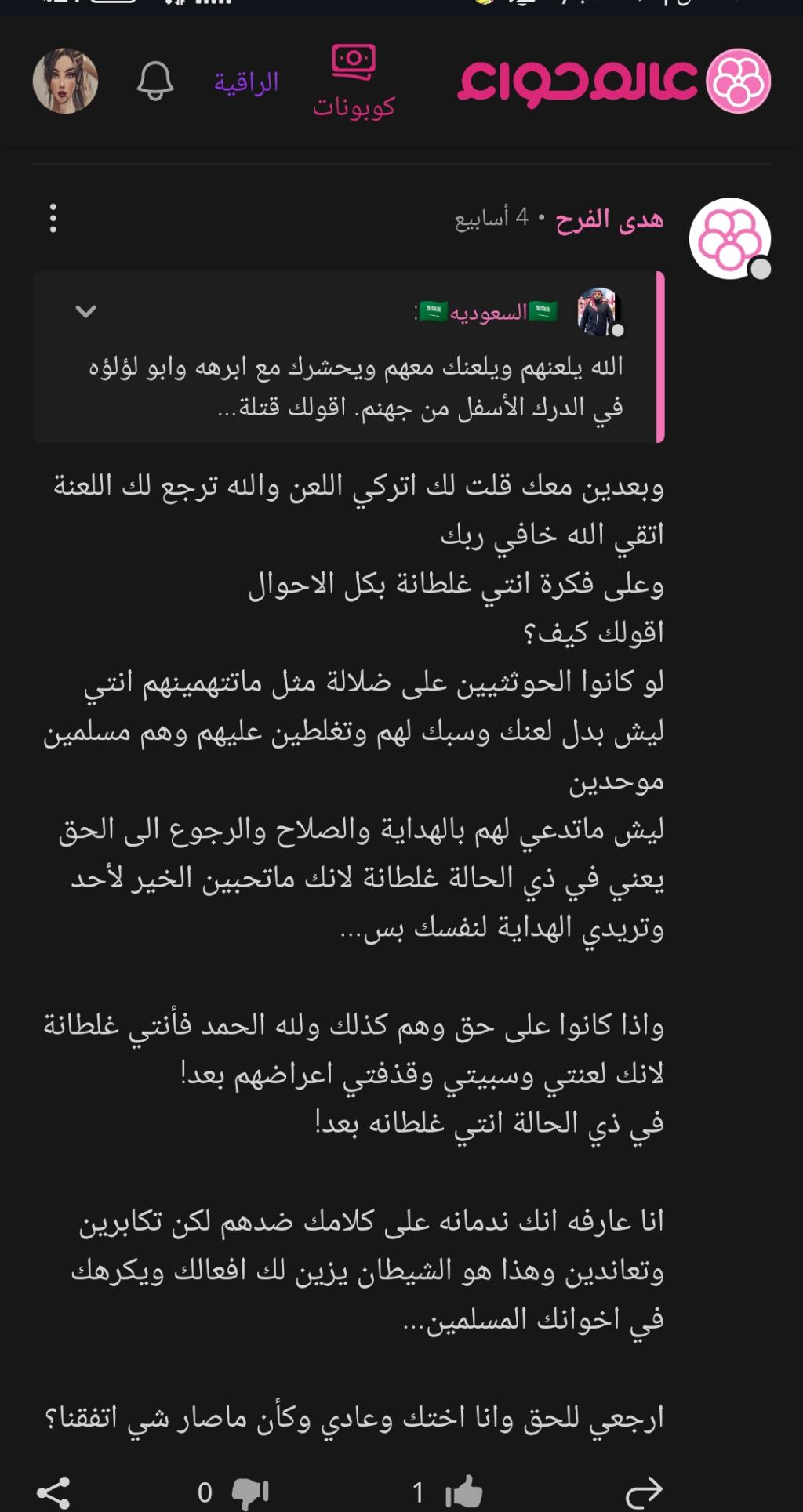Image resolution: width=803 pixels, height=1512 pixels.
Task: Dislike this post
Action: coord(251,1492)
